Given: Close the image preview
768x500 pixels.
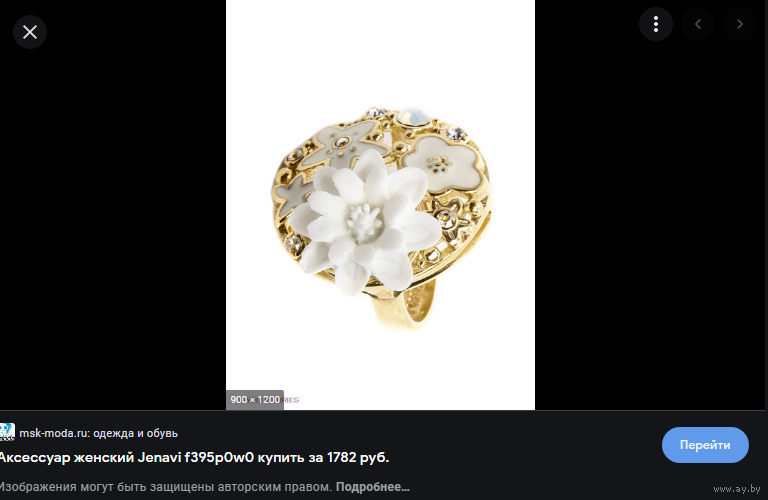Looking at the screenshot, I should 30,32.
